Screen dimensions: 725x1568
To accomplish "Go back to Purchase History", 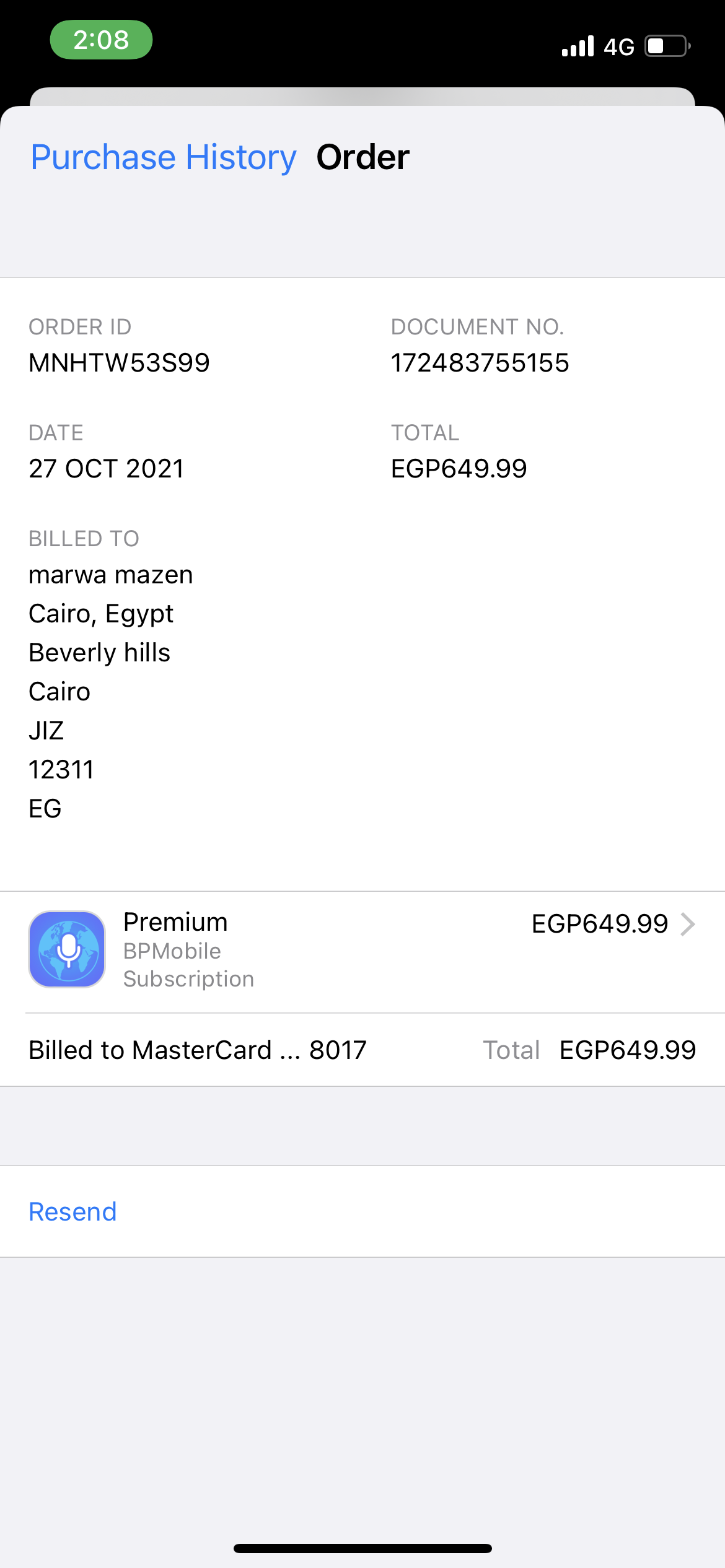I will (164, 157).
